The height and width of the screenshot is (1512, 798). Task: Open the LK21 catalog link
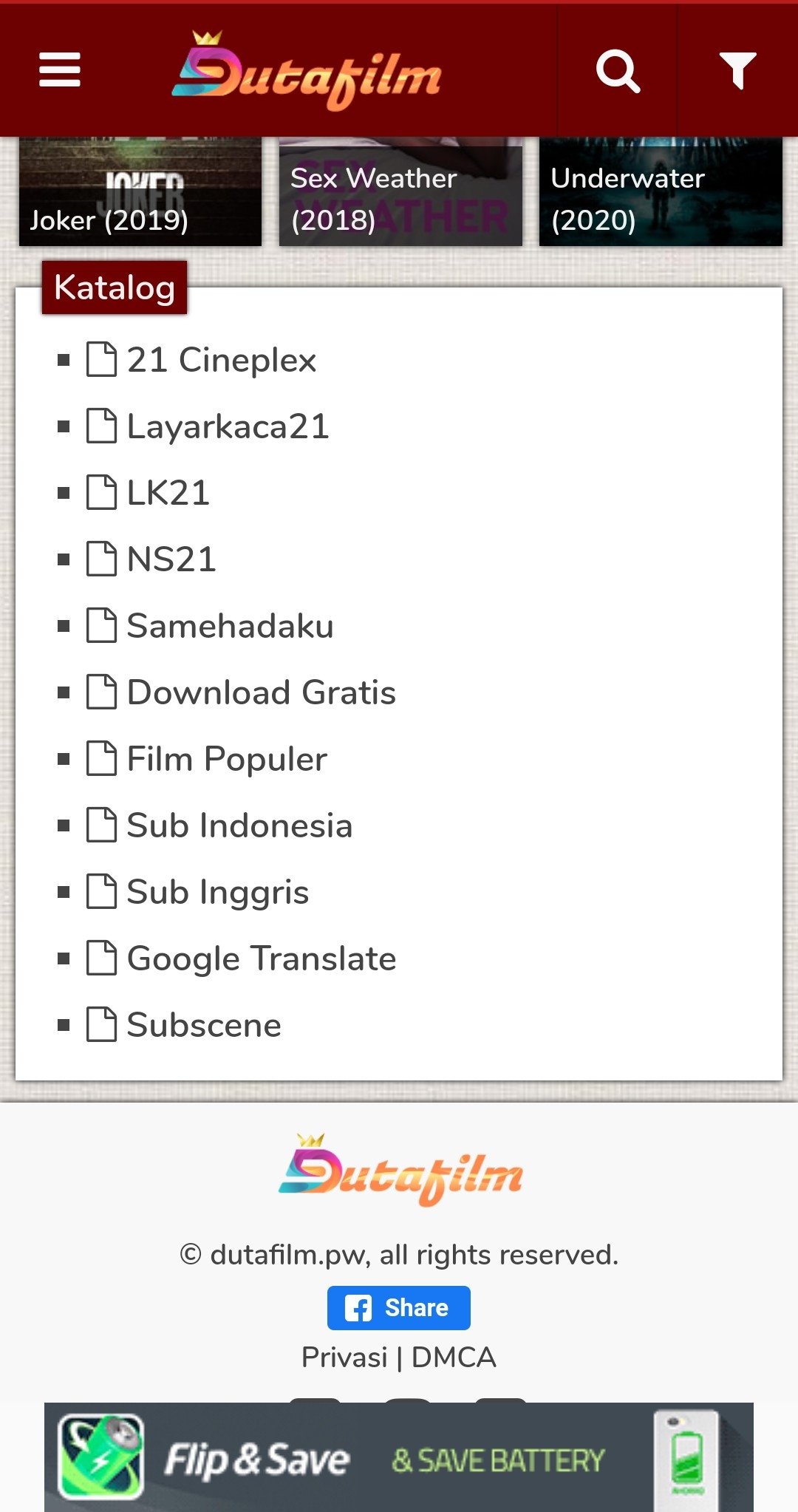[168, 493]
